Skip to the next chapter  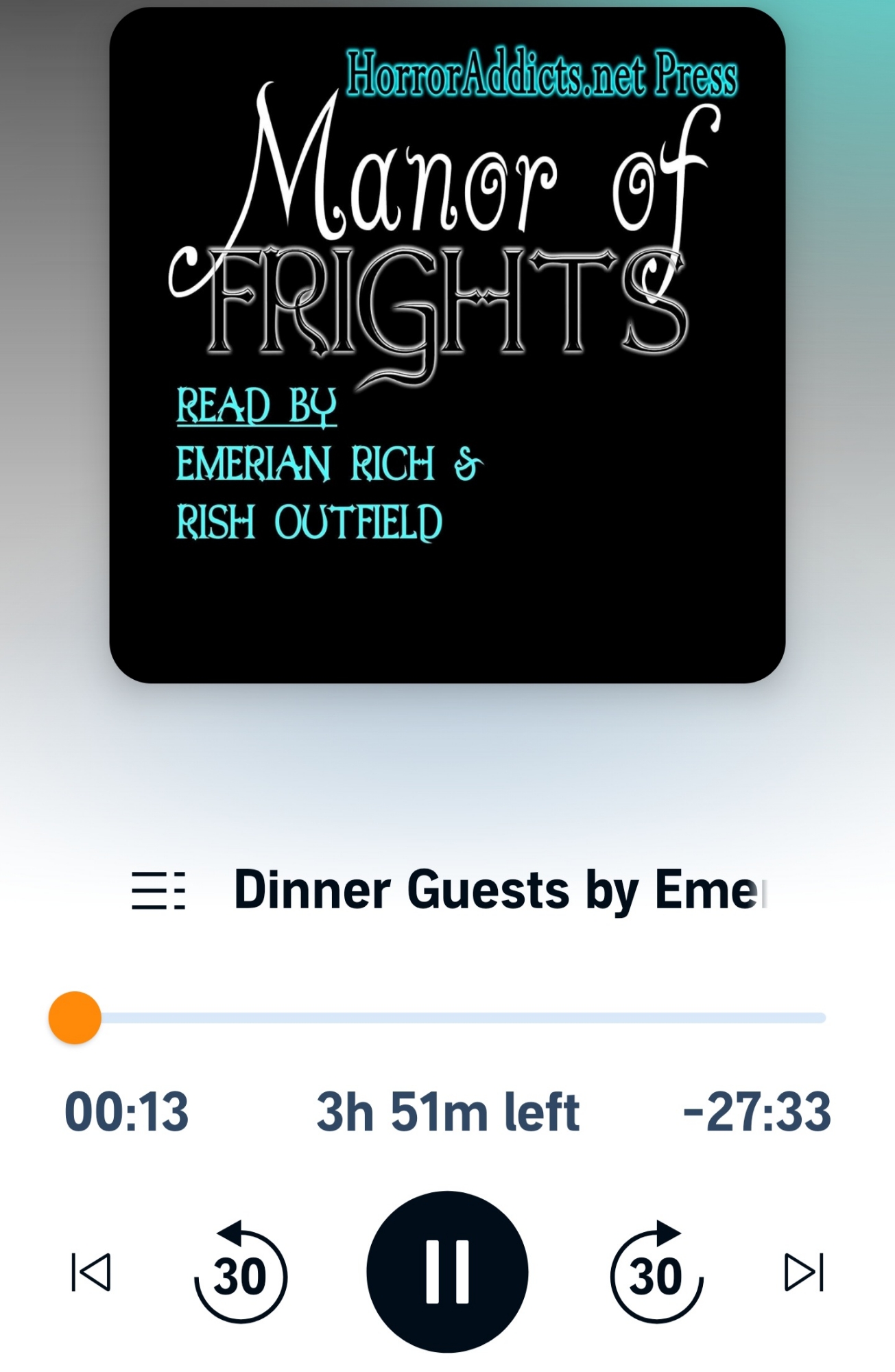[804, 1272]
